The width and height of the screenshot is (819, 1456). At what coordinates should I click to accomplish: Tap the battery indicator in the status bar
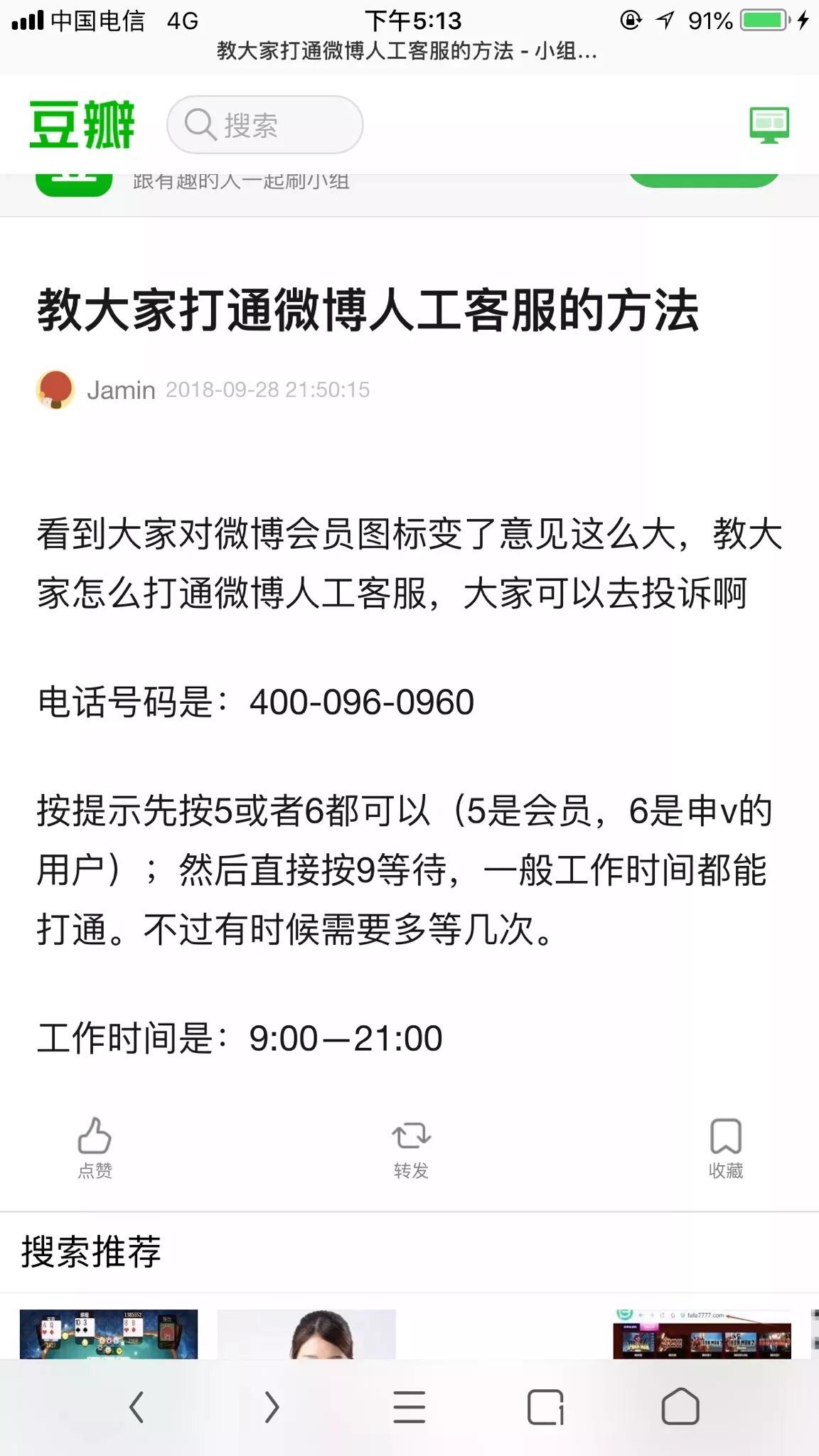(x=762, y=20)
